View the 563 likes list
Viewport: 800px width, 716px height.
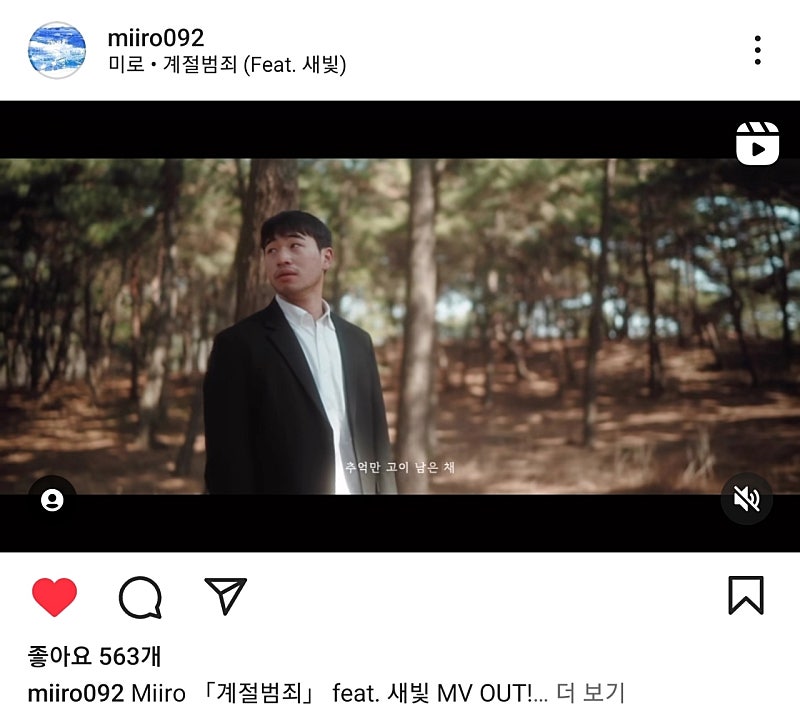(x=95, y=656)
